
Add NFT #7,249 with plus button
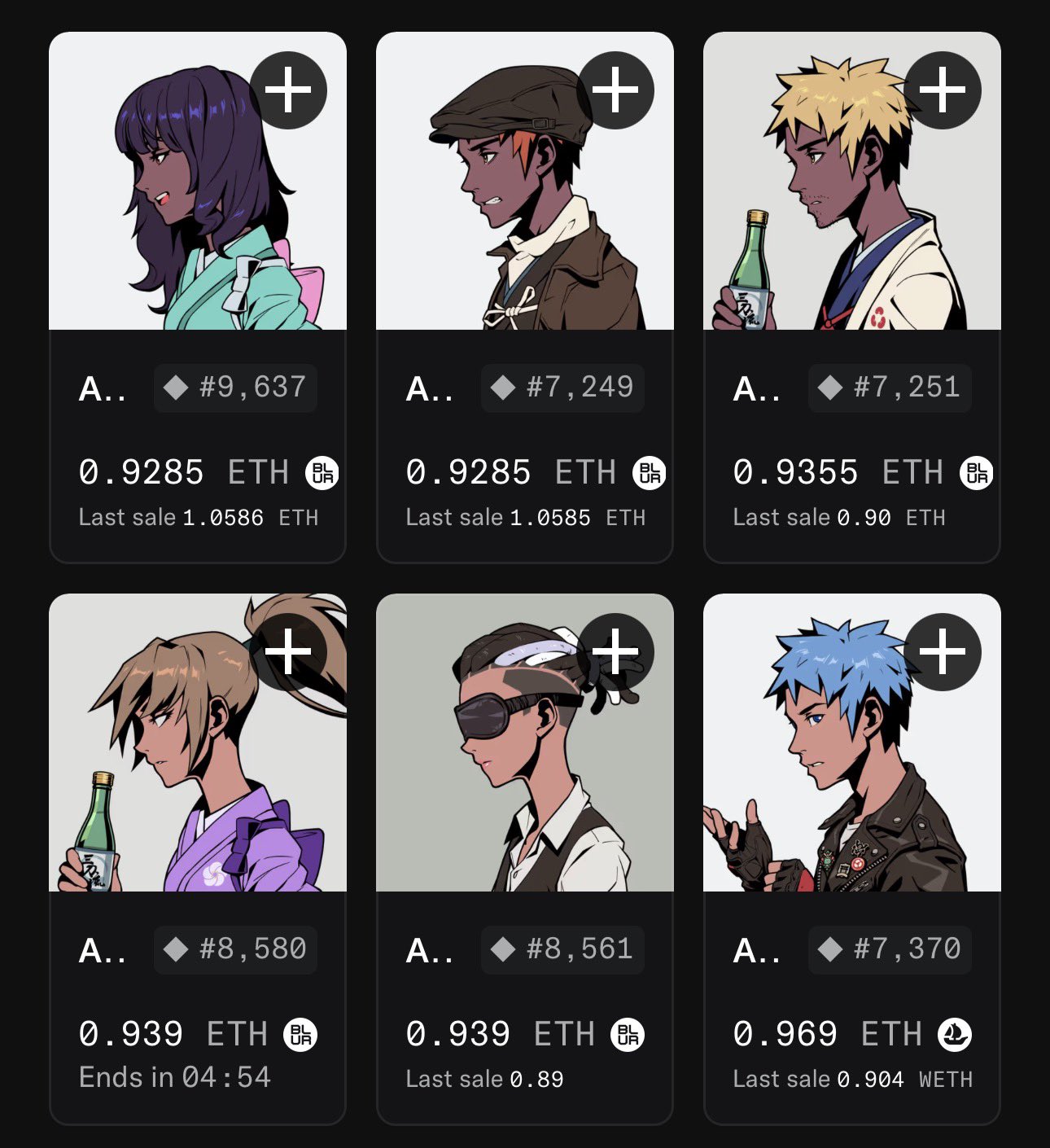[615, 90]
